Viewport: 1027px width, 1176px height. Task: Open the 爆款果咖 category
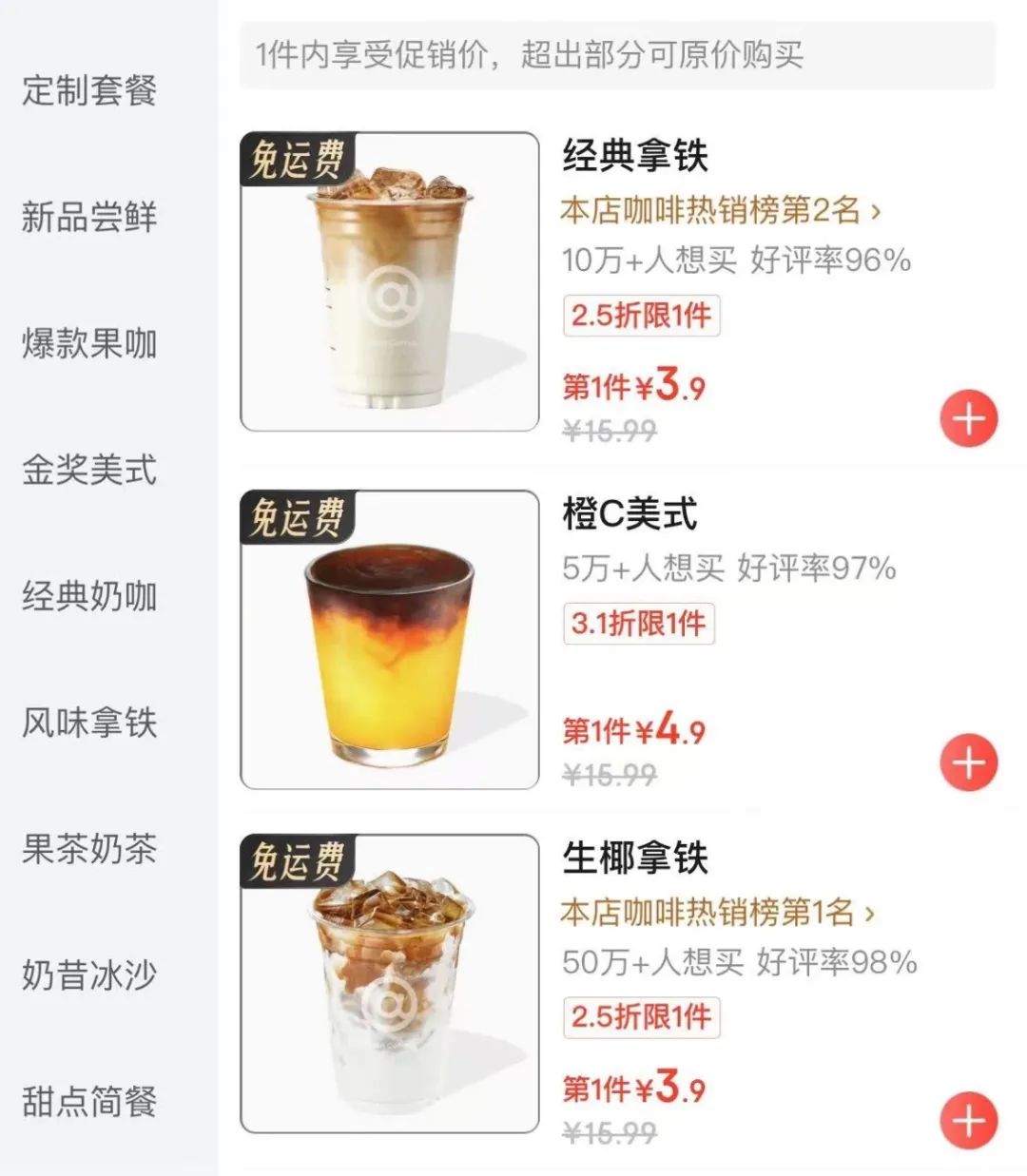89,344
